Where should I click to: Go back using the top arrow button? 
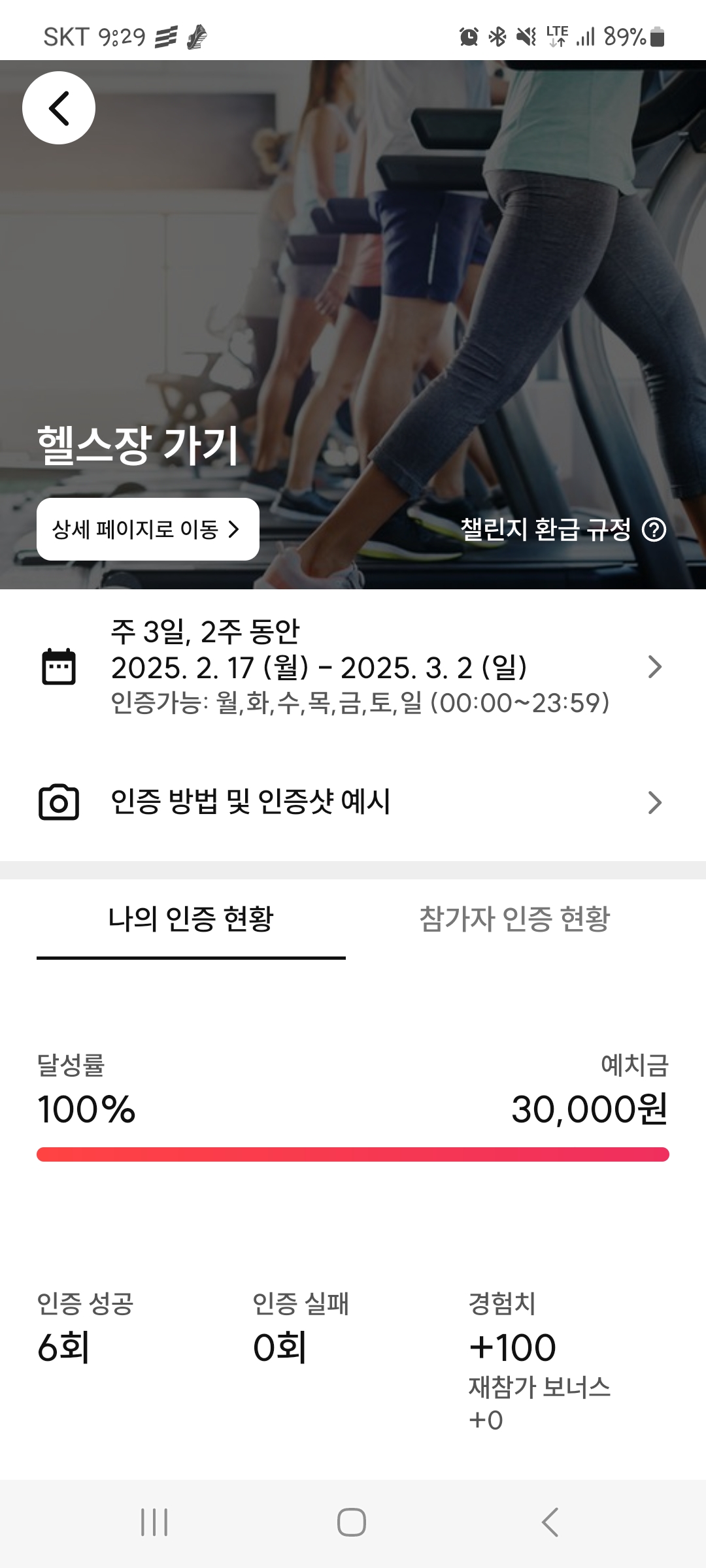tap(59, 108)
